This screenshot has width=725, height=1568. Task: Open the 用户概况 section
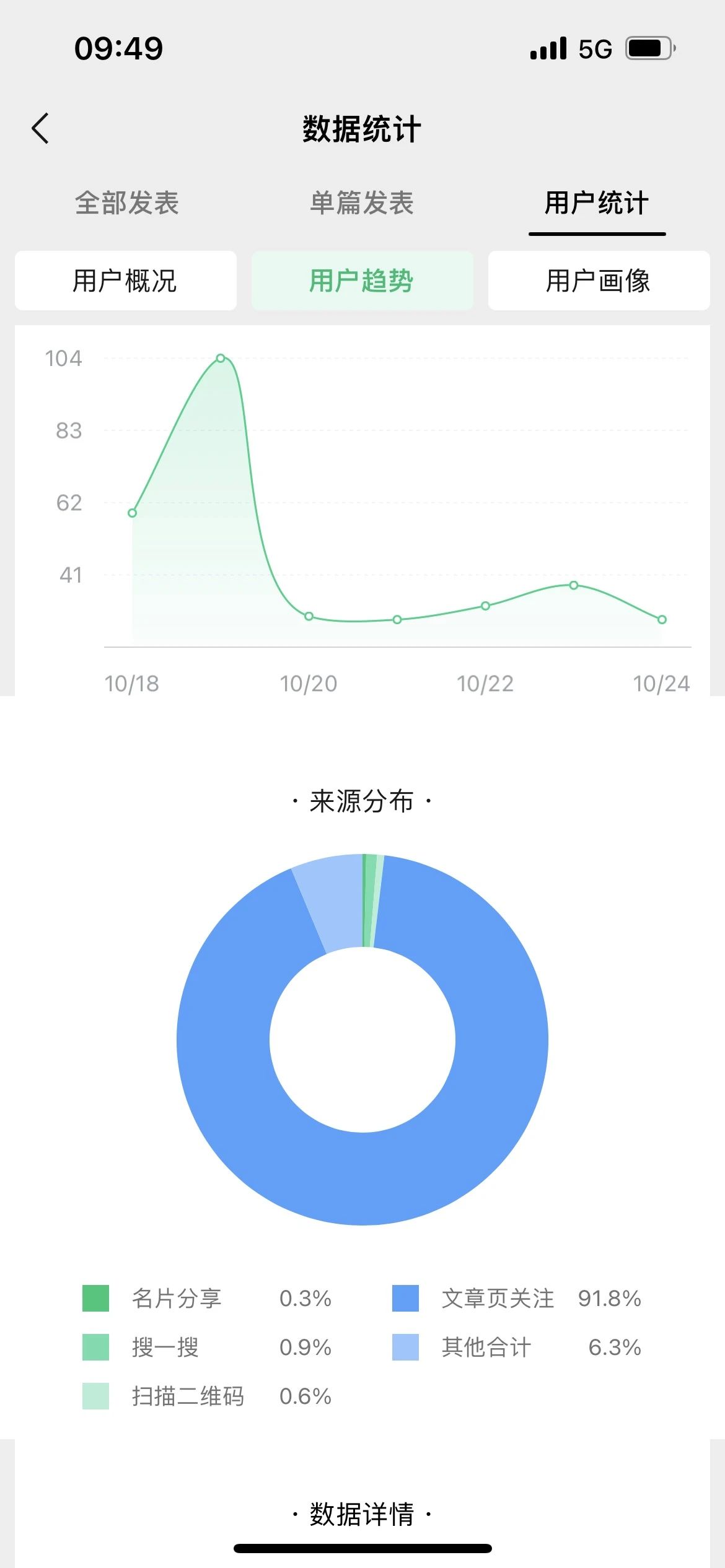(126, 281)
